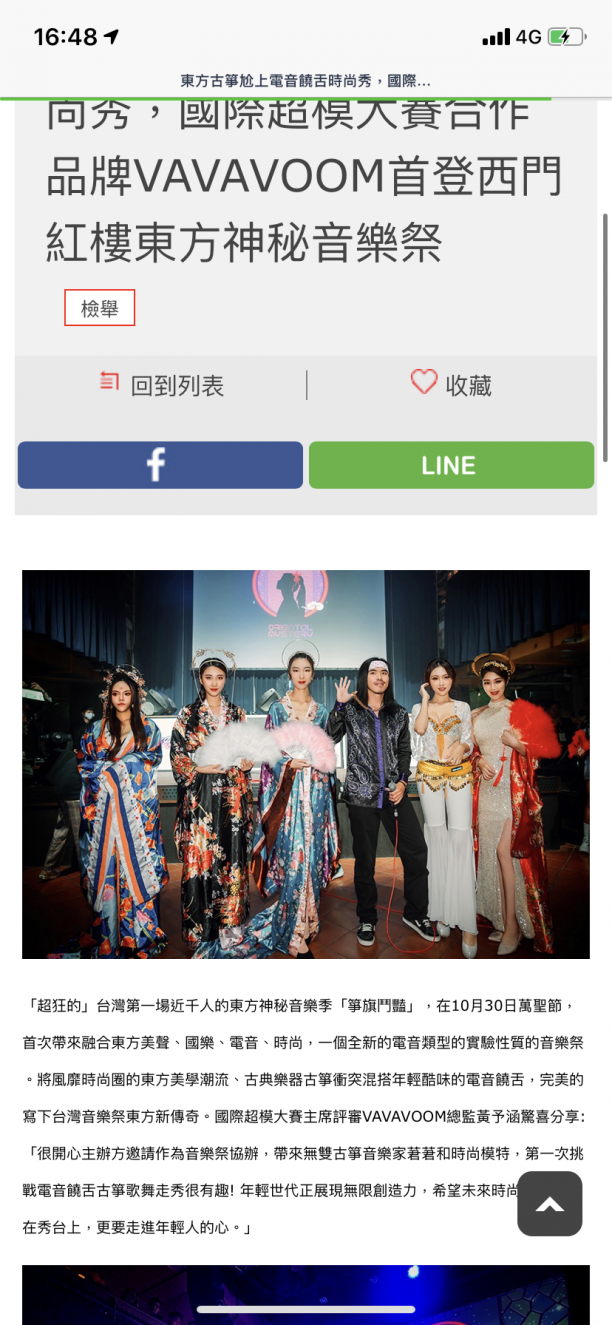
Task: Save article with 收藏 heart
Action: [451, 384]
